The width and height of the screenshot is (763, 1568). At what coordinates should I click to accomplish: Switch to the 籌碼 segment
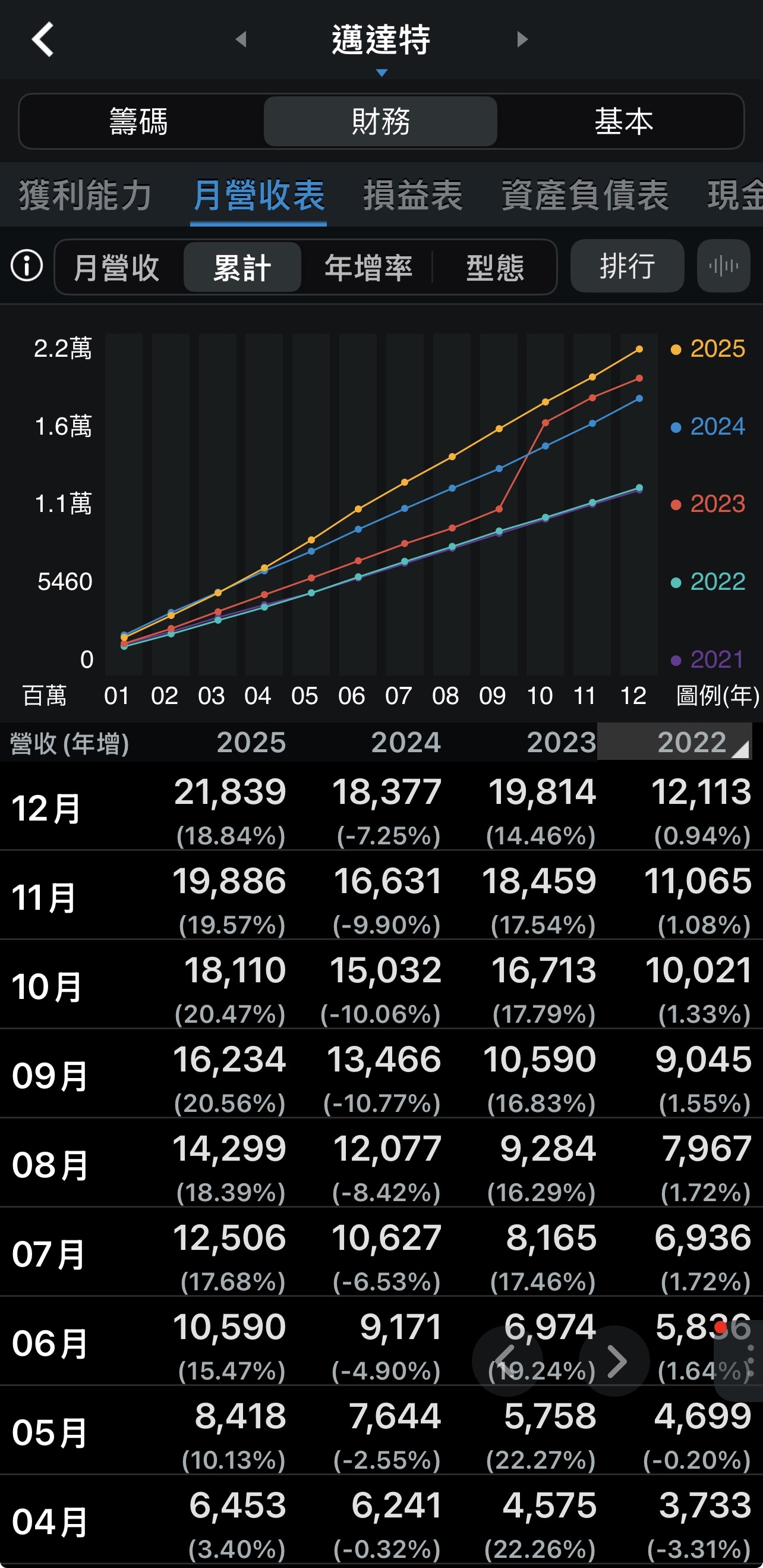138,121
